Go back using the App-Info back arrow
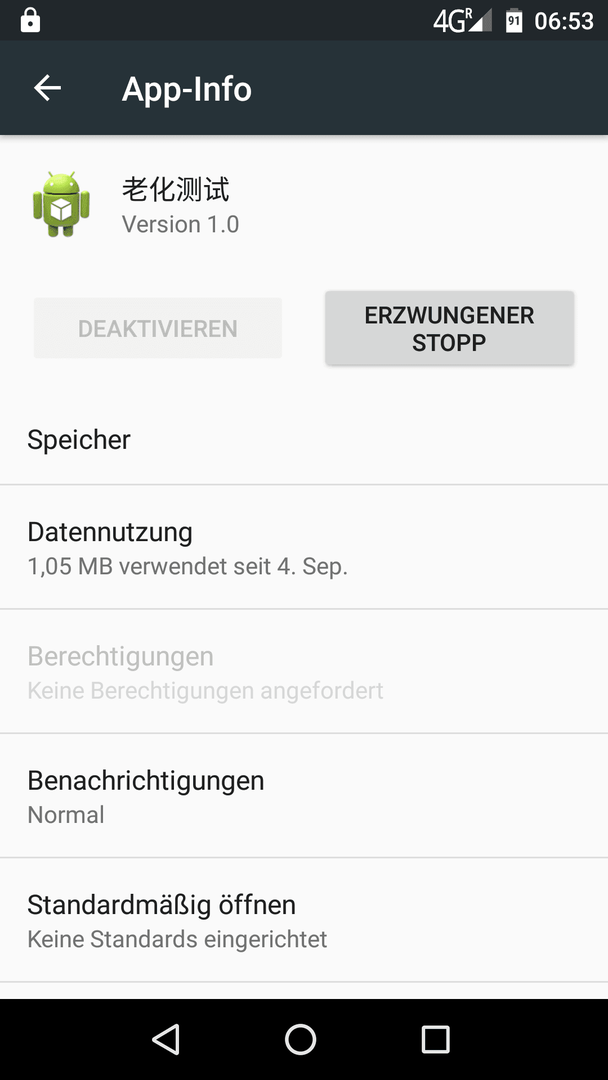Image resolution: width=608 pixels, height=1080 pixels. pyautogui.click(x=48, y=88)
